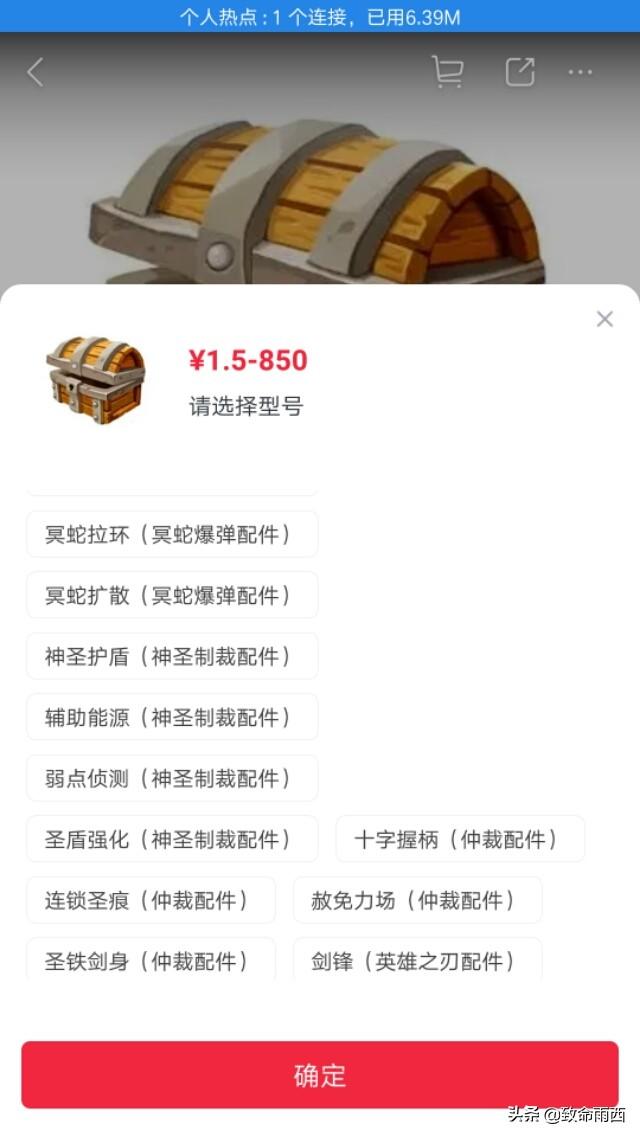This screenshot has width=640, height=1137.
Task: Tap the 圣盾强化（神圣制裁配件）chip
Action: pyautogui.click(x=172, y=839)
